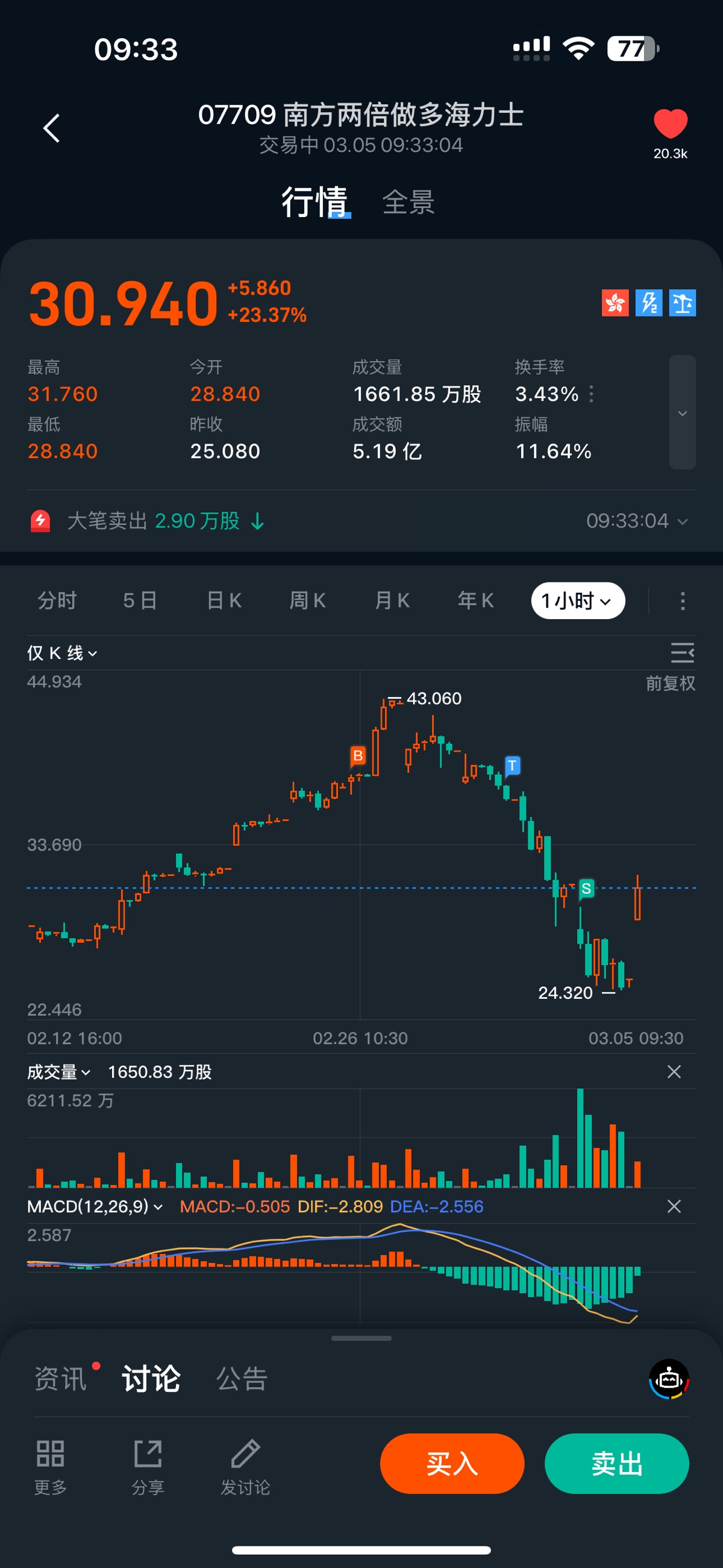The height and width of the screenshot is (1568, 723).
Task: Switch chart to 年K
Action: tap(475, 601)
